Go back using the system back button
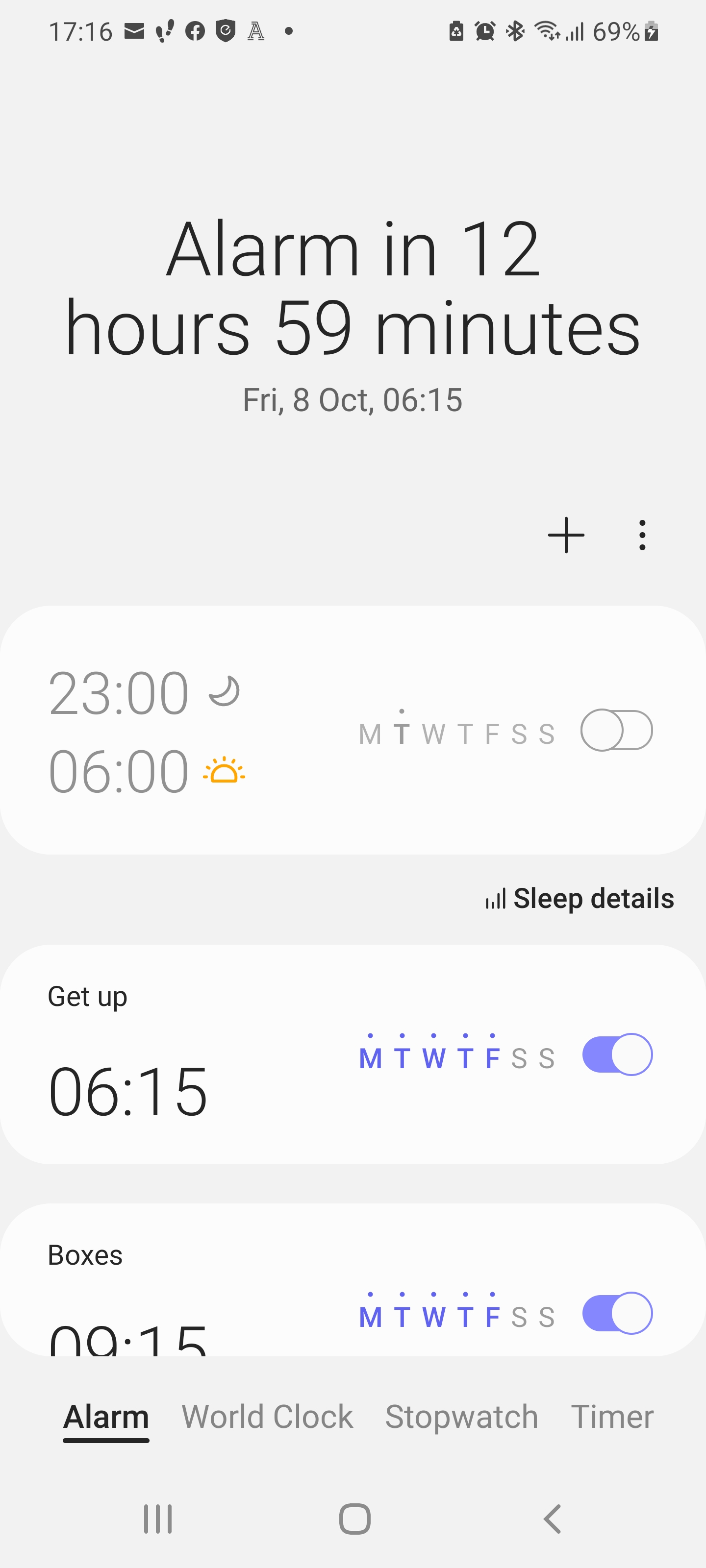Image resolution: width=706 pixels, height=1568 pixels. [552, 1519]
